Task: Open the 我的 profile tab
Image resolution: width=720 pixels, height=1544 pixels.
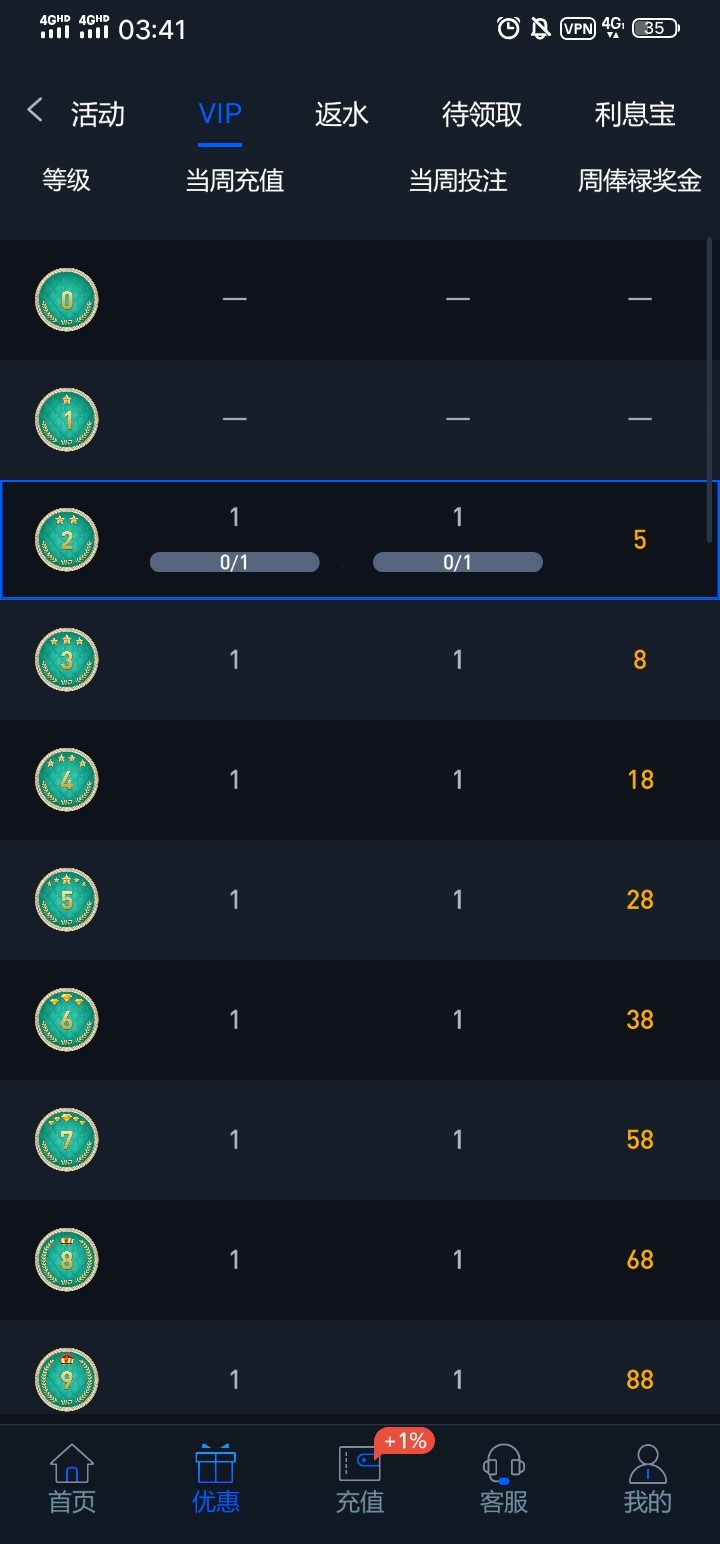Action: (647, 1478)
